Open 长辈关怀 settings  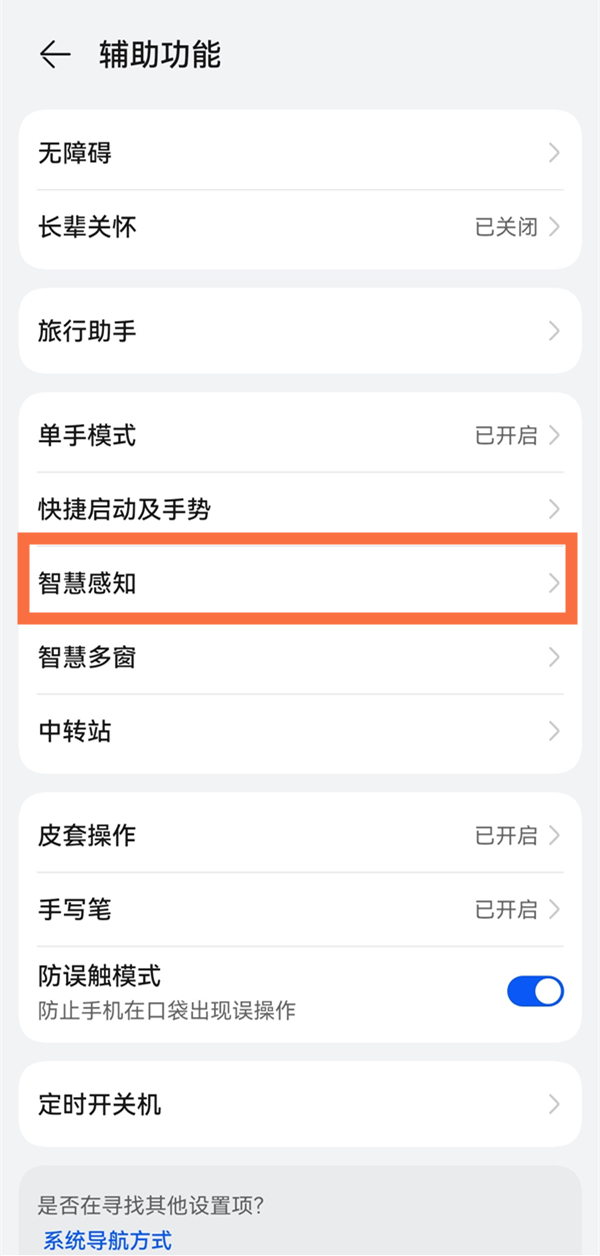pos(299,227)
